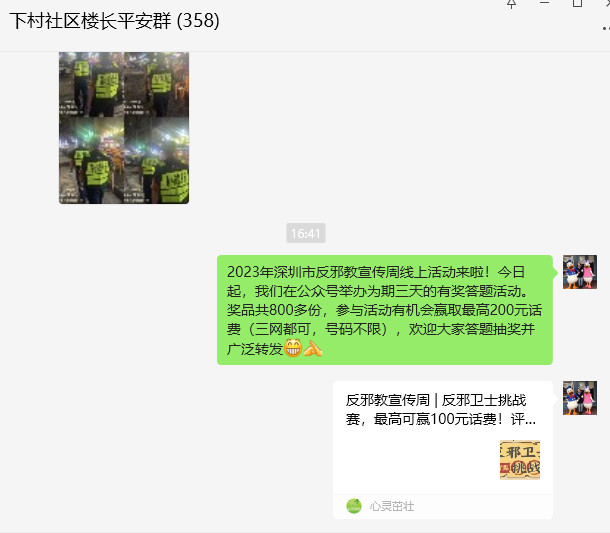The image size is (610, 533).
Task: Maximize the chat window
Action: pos(577,4)
